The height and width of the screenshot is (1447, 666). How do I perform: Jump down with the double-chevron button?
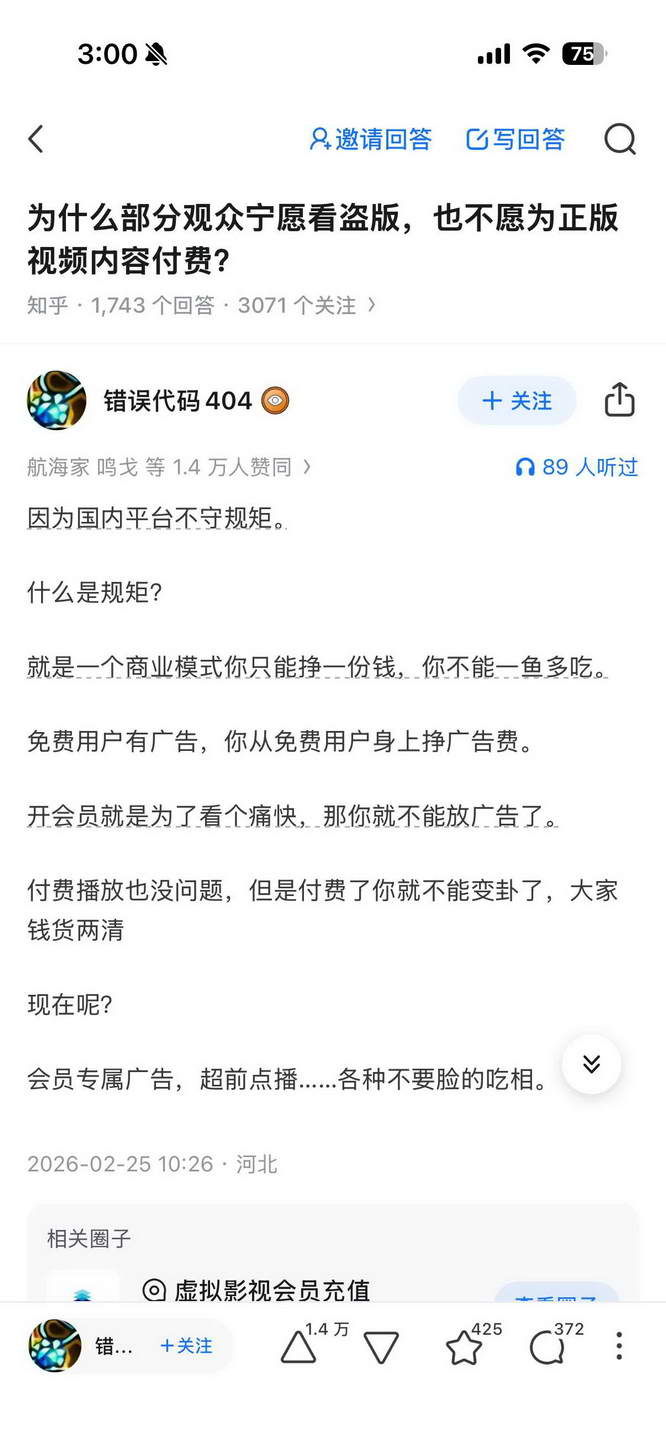pyautogui.click(x=591, y=1064)
